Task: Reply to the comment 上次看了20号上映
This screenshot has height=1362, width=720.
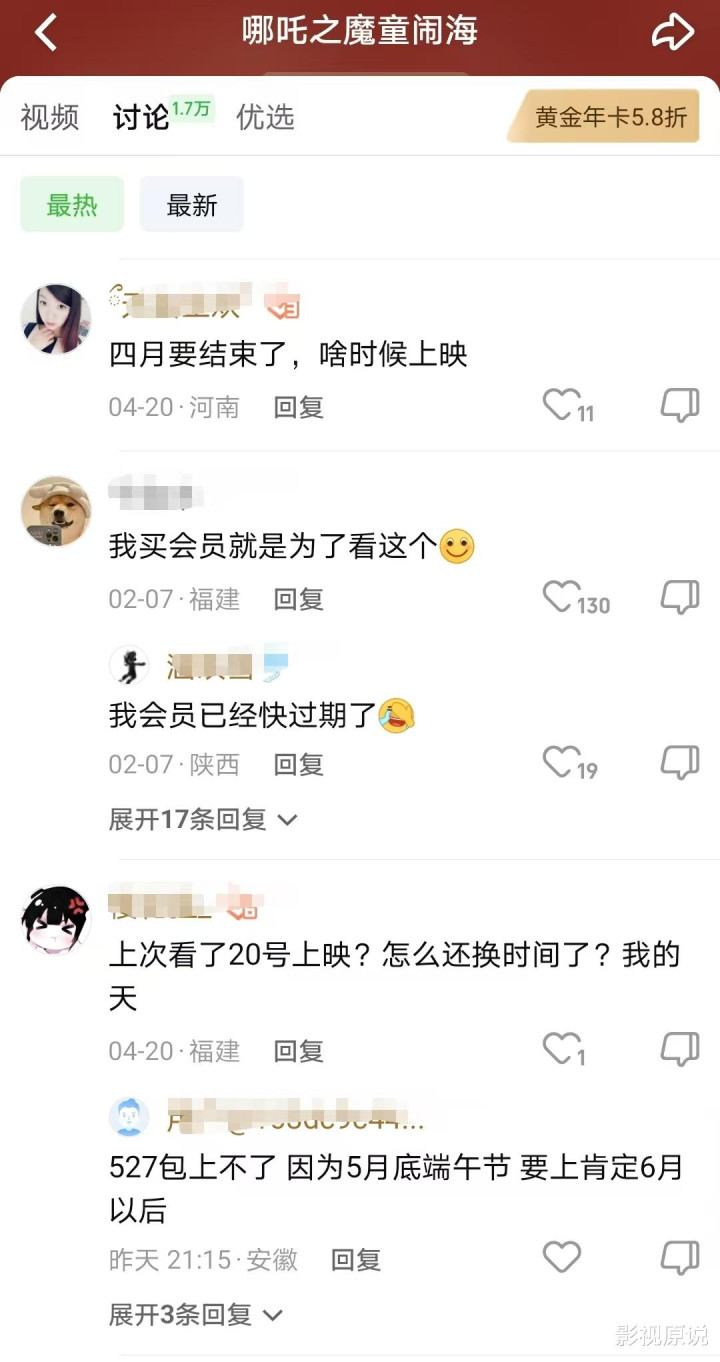Action: click(299, 1051)
